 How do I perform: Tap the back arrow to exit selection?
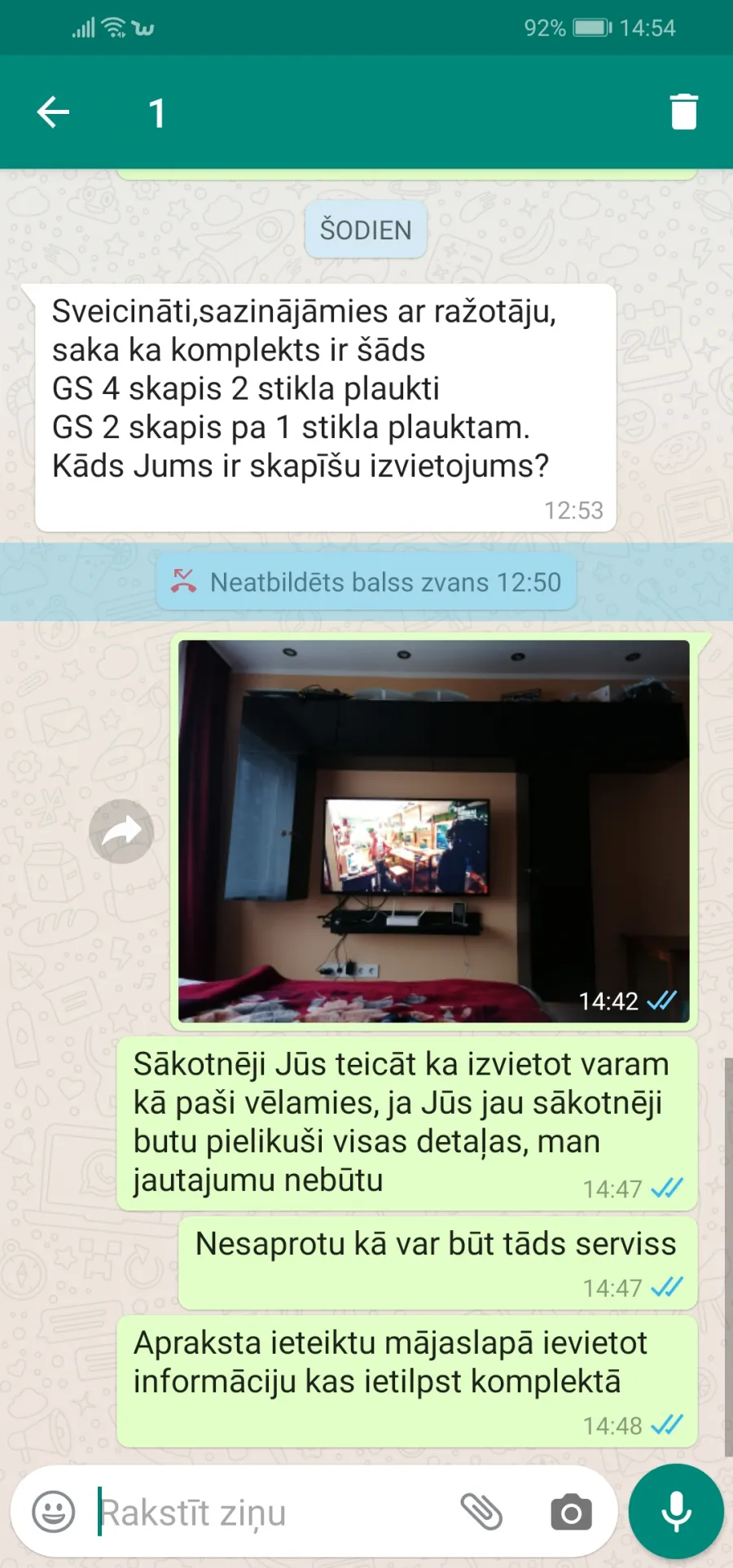[54, 112]
